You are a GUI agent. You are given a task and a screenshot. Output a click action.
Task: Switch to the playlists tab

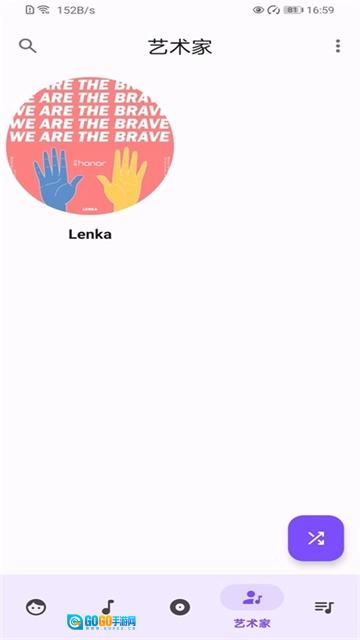click(324, 607)
